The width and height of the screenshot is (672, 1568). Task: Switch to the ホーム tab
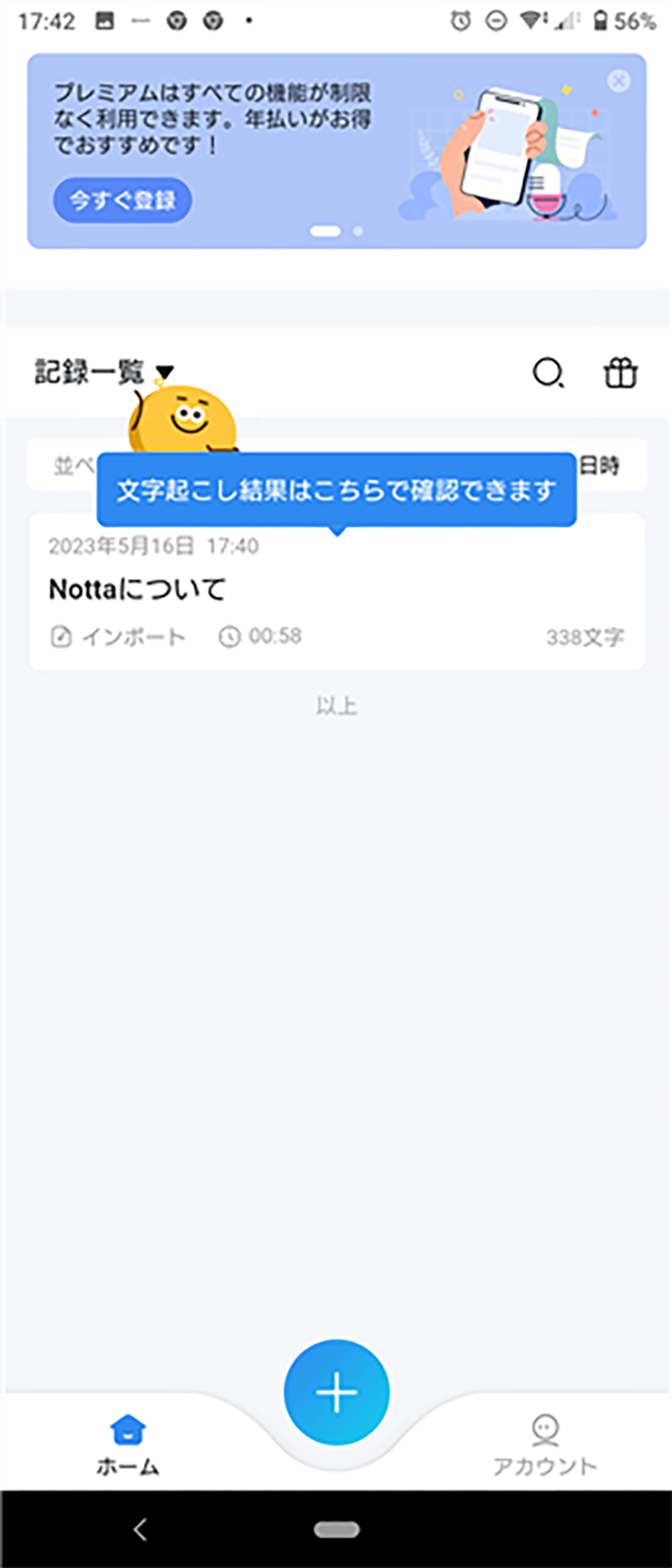pyautogui.click(x=128, y=1444)
